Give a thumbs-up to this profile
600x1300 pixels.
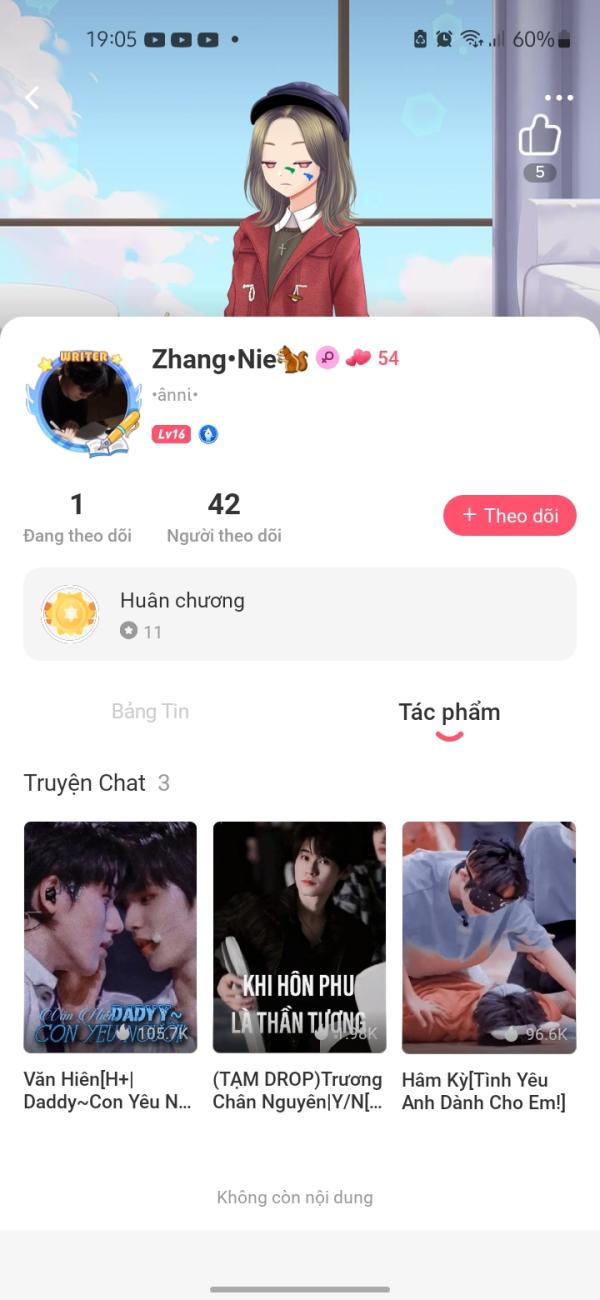coord(540,136)
